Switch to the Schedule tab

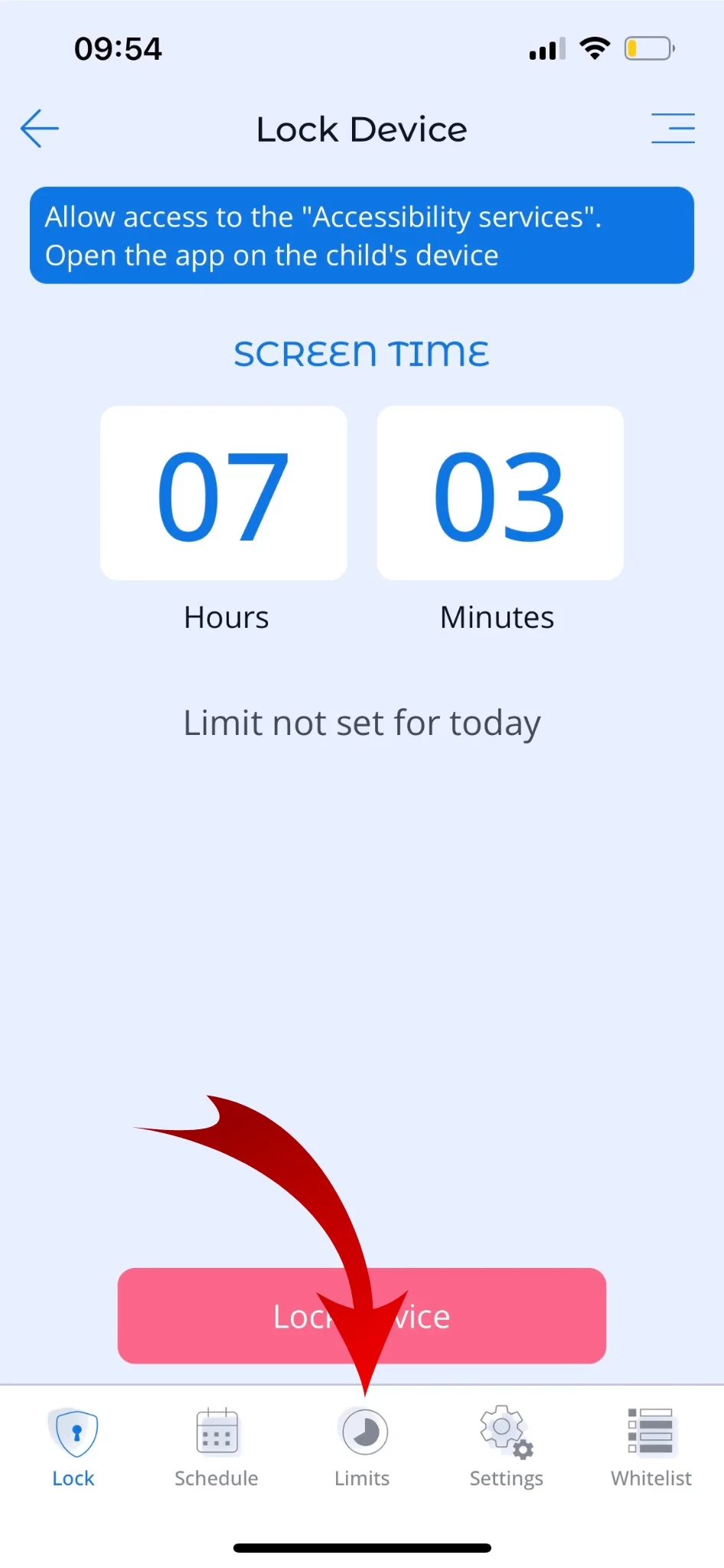click(x=217, y=1445)
